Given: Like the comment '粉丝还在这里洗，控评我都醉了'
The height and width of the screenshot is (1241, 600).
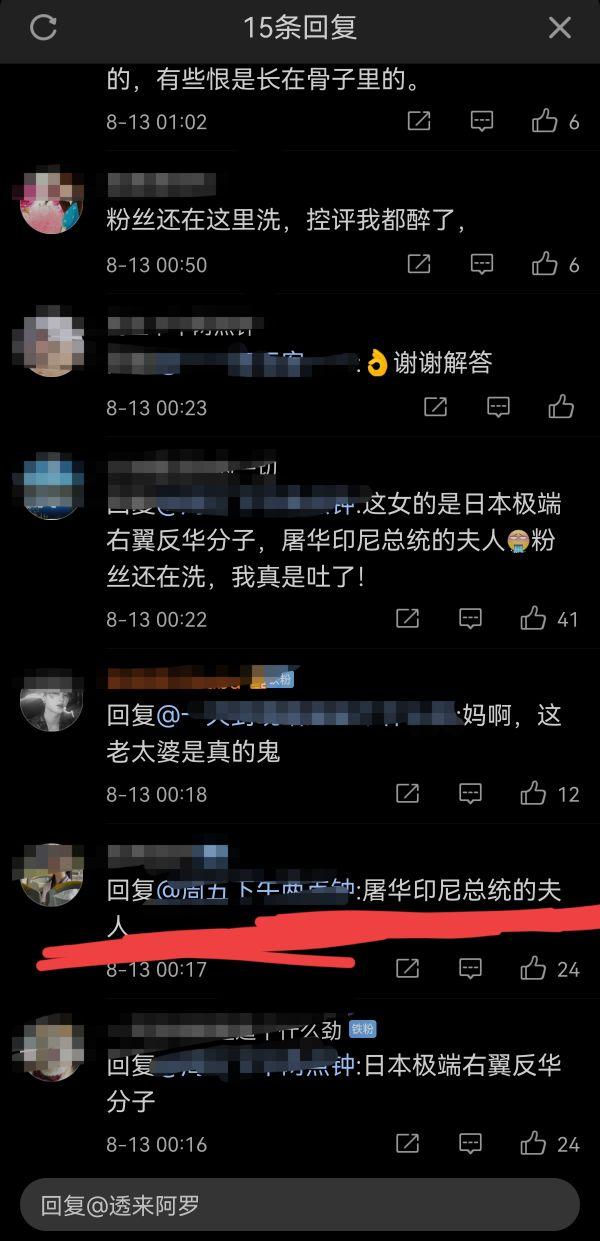Looking at the screenshot, I should coord(545,264).
